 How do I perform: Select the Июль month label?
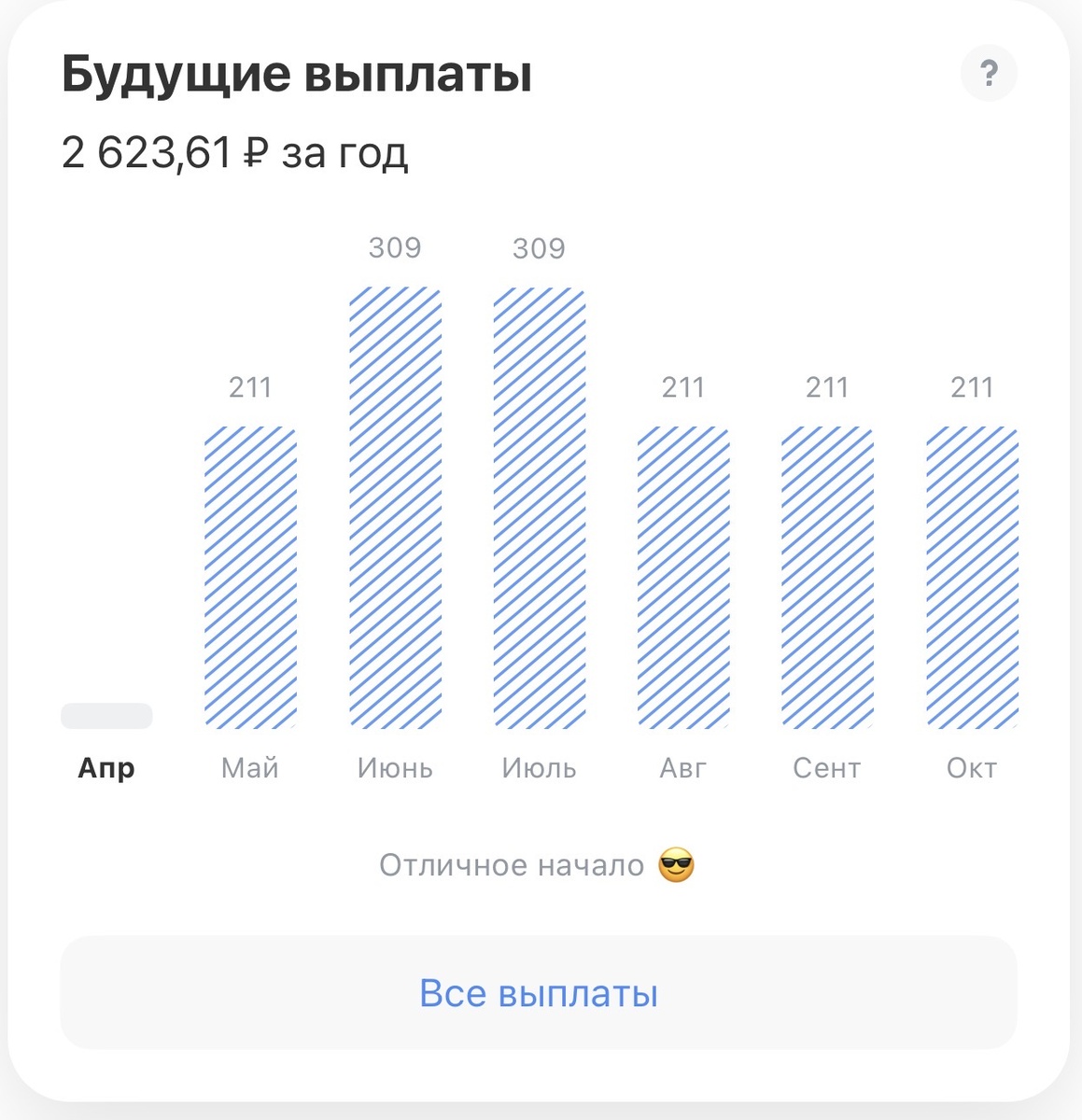pos(540,768)
